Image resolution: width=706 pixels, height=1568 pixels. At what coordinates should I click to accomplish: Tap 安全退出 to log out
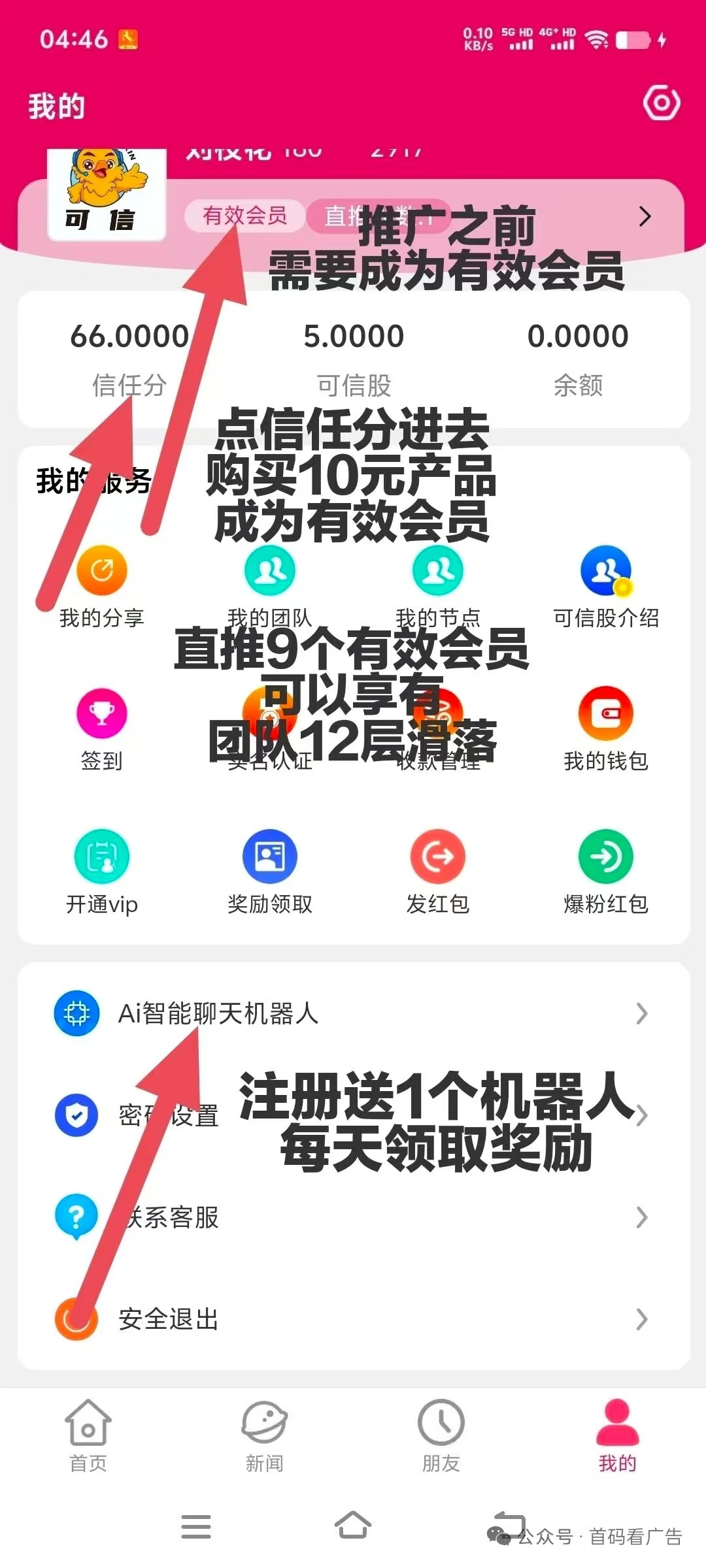353,1319
